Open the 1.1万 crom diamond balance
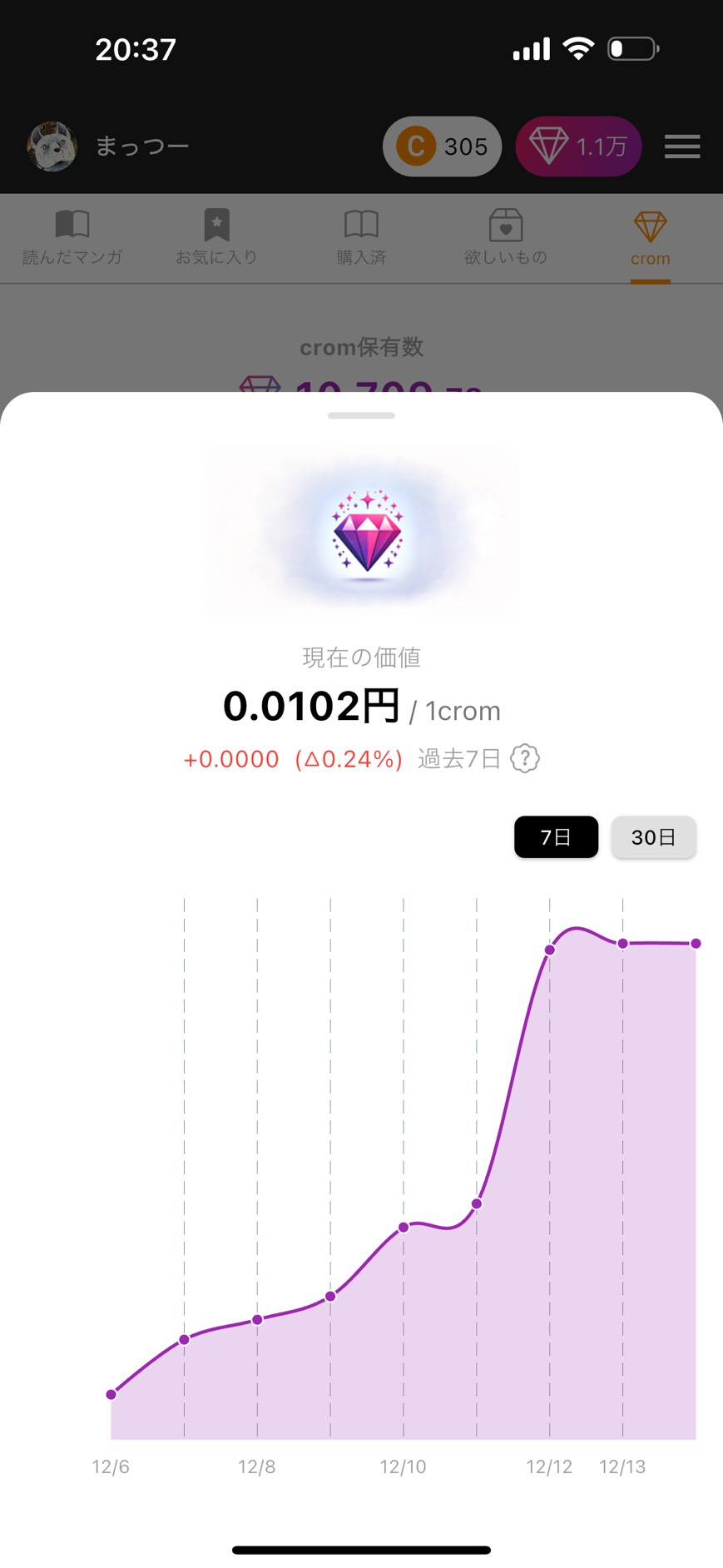This screenshot has height=1568, width=723. coord(579,146)
